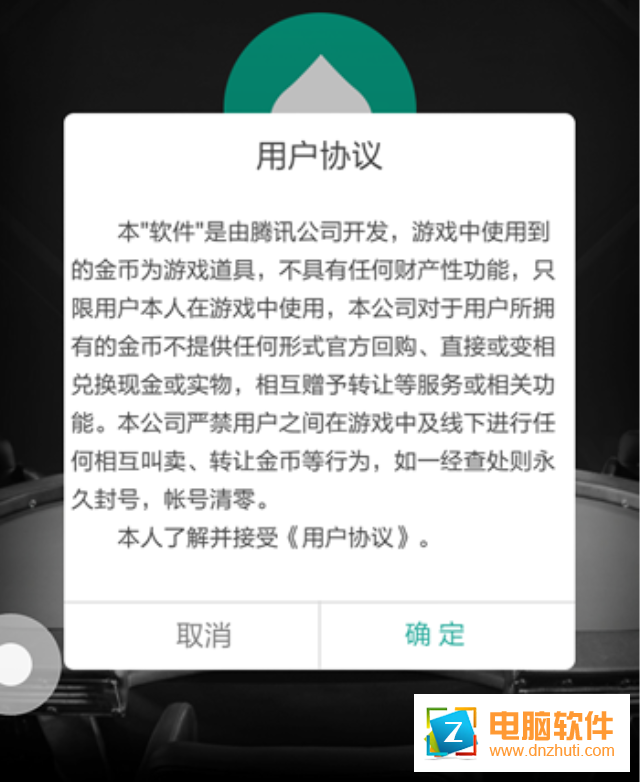Screen dimensions: 640x782
Task: Confirm the agreement with 确定
Action: [x=436, y=635]
